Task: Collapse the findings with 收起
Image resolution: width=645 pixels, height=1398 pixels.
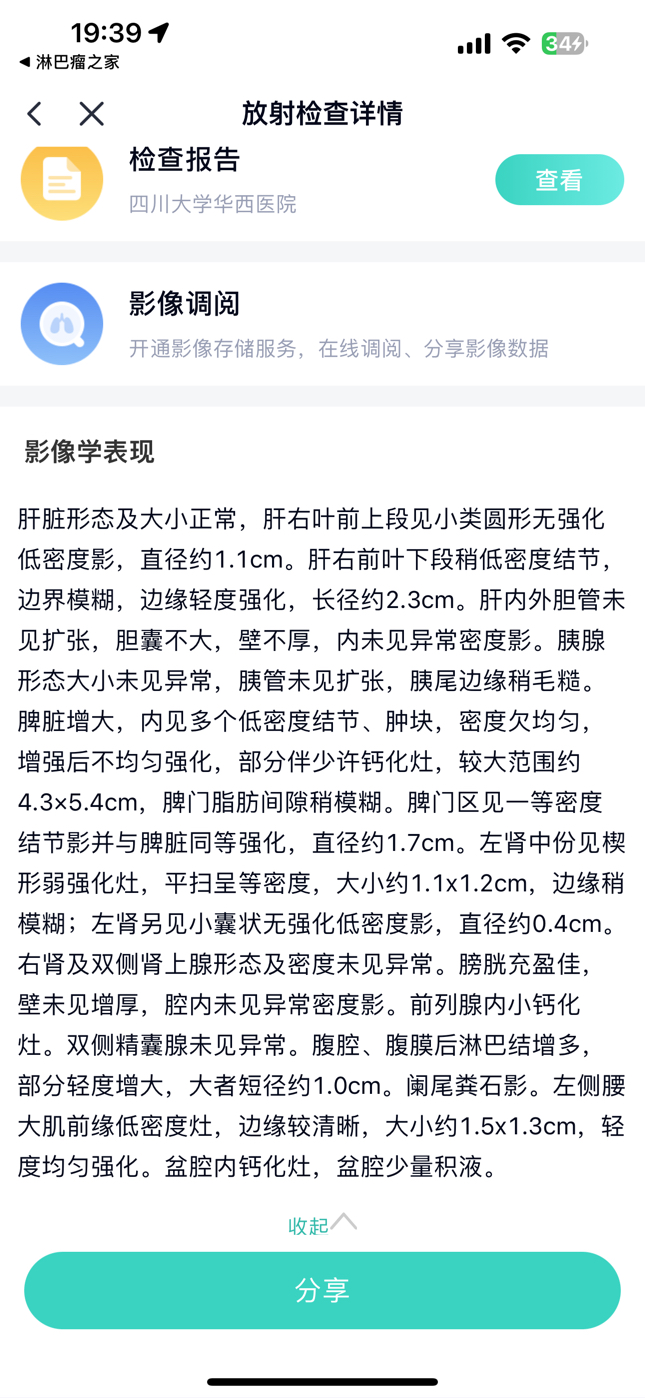Action: [322, 1224]
